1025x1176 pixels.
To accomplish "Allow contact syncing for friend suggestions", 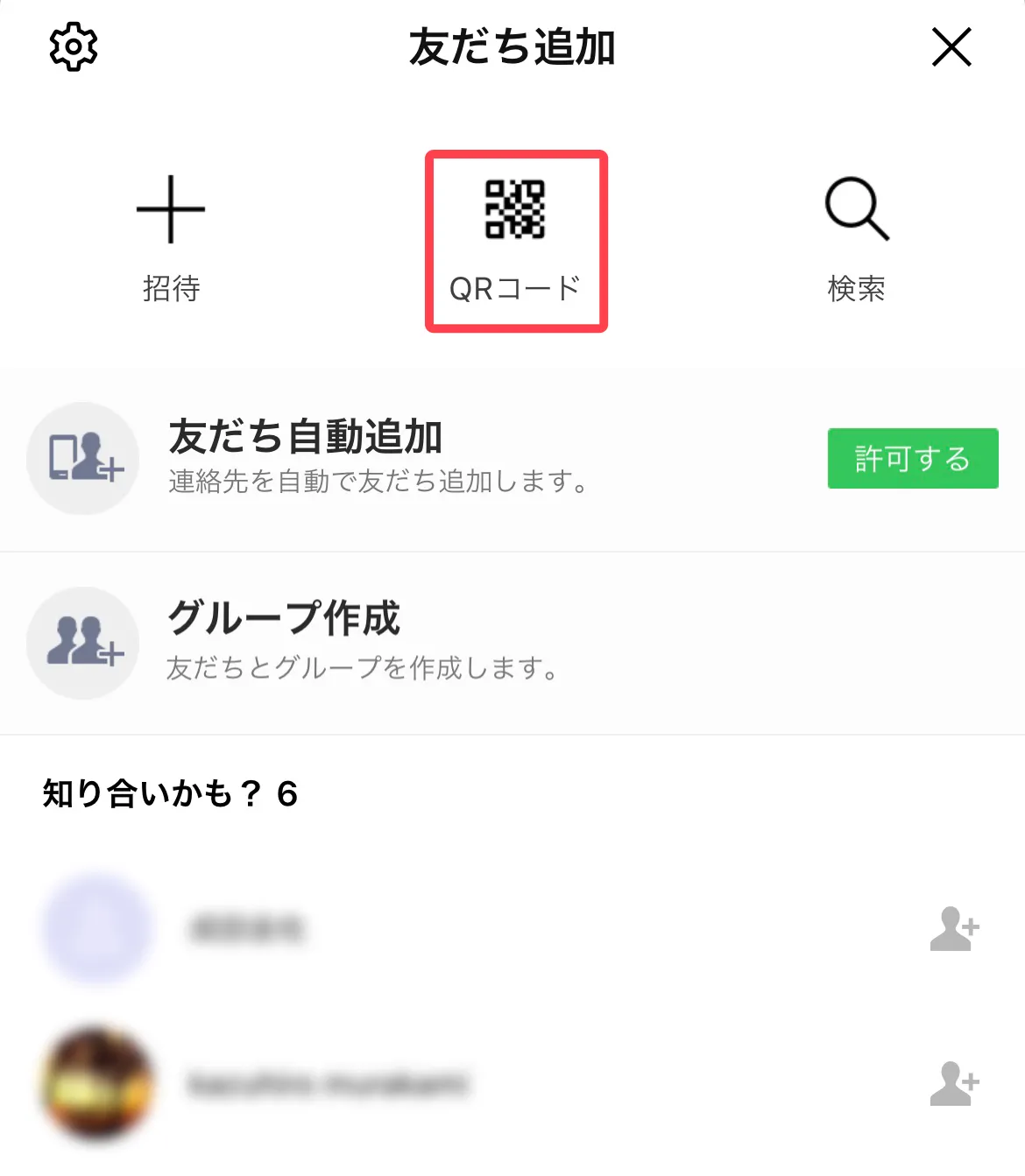I will point(912,458).
